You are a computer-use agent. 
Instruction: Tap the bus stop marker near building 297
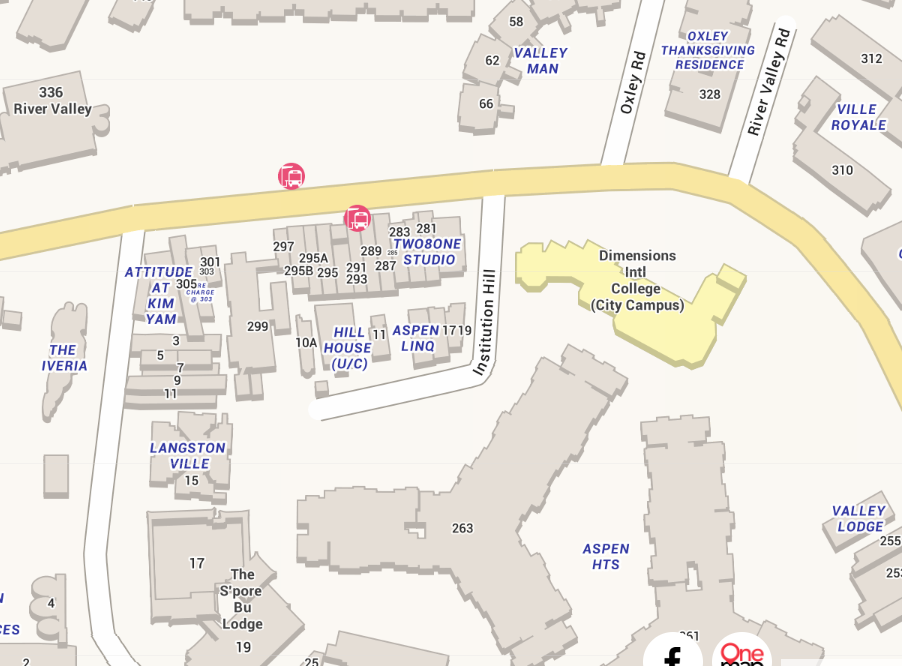coord(291,177)
